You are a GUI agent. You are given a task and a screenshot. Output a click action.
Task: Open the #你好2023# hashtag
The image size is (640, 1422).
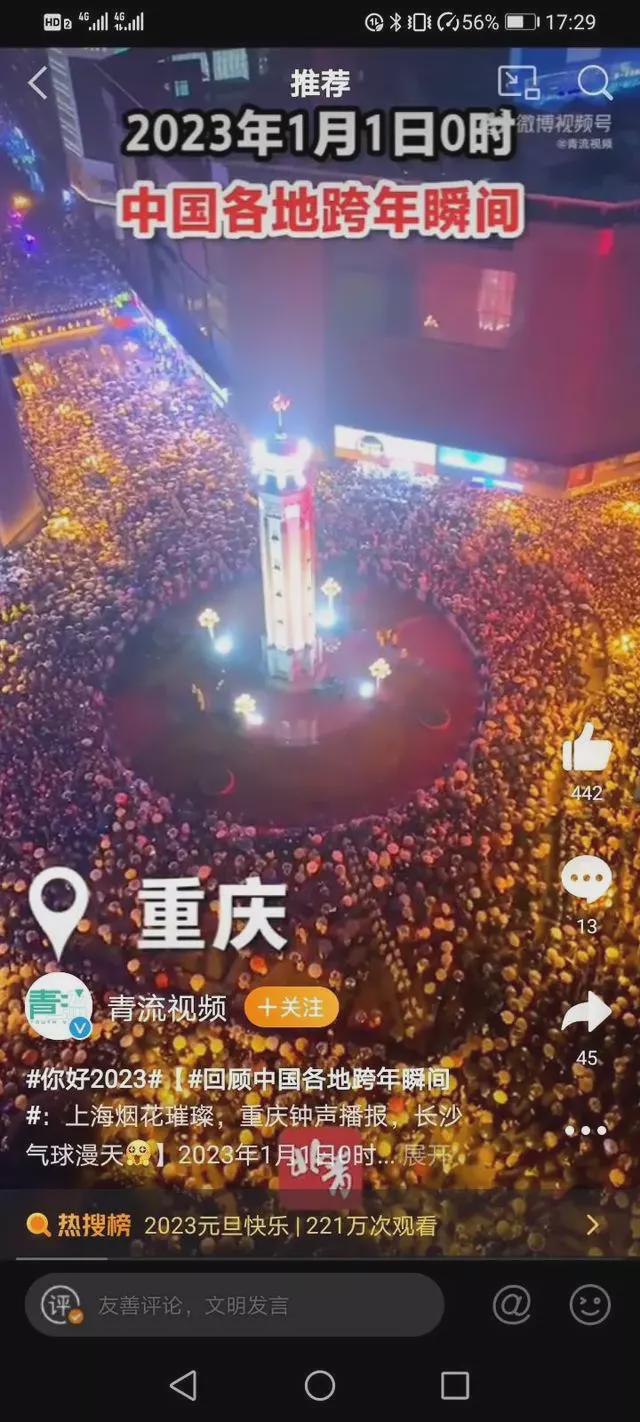coord(94,1079)
